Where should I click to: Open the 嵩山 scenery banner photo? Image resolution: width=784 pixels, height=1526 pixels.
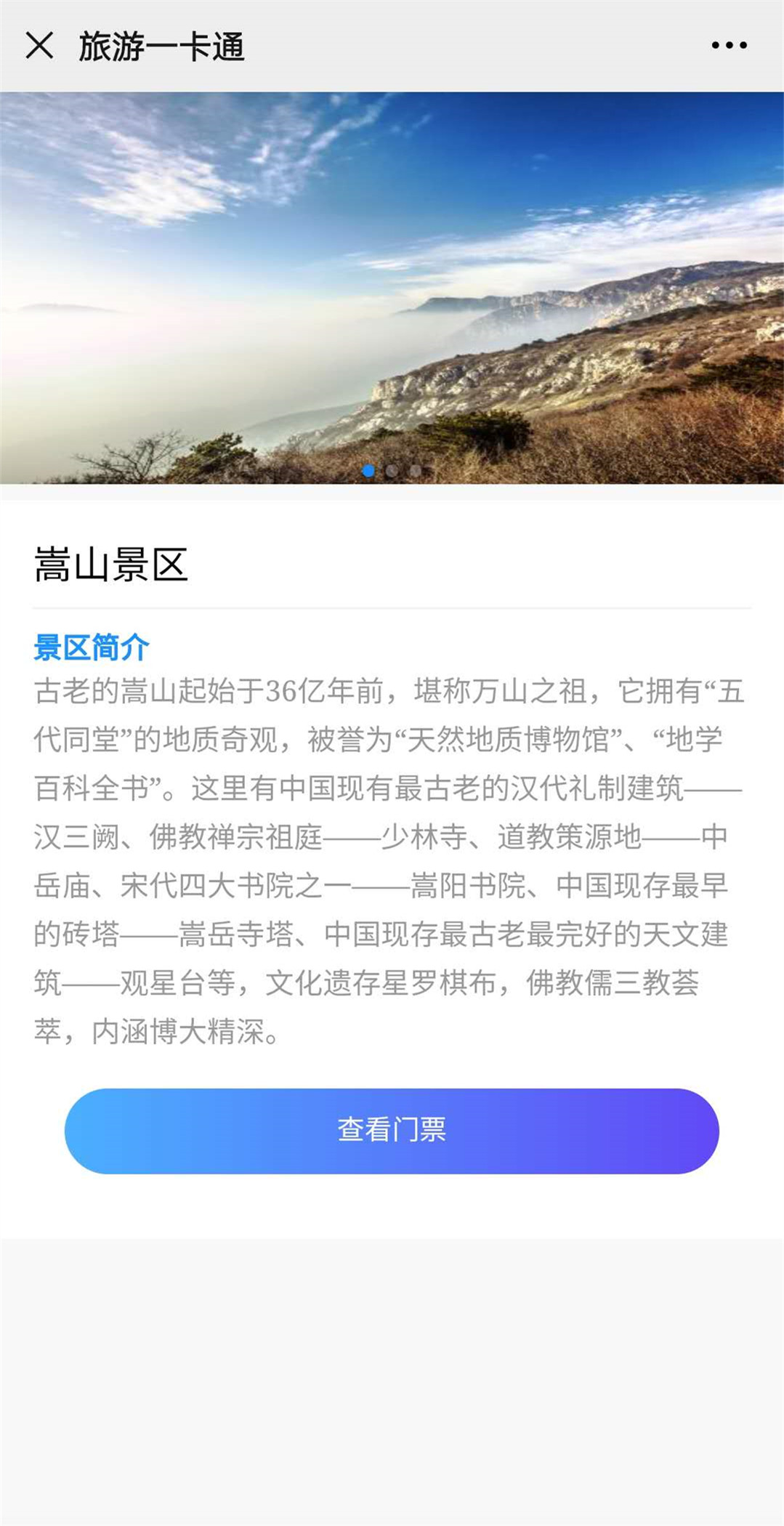coord(392,287)
